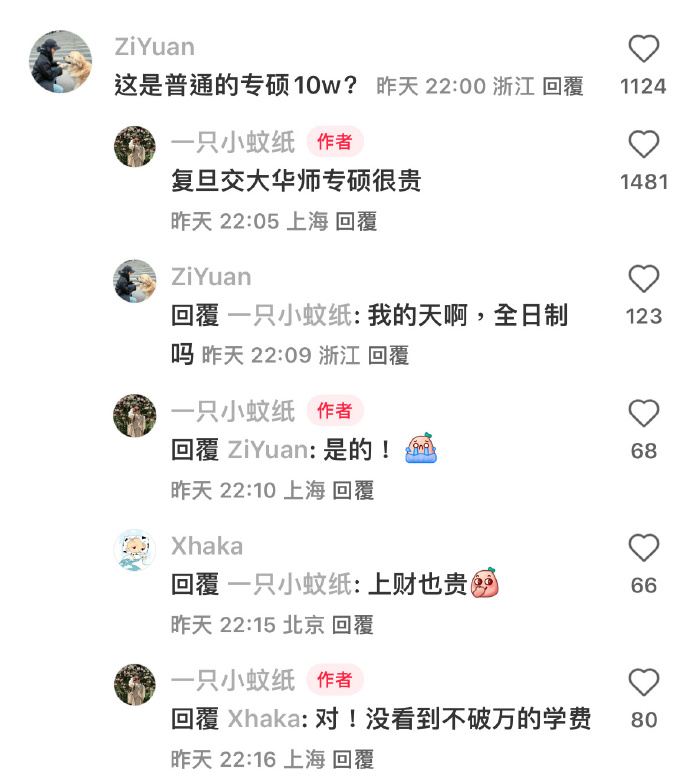Like the author's 是的！ reply
The image size is (690, 780).
point(643,414)
